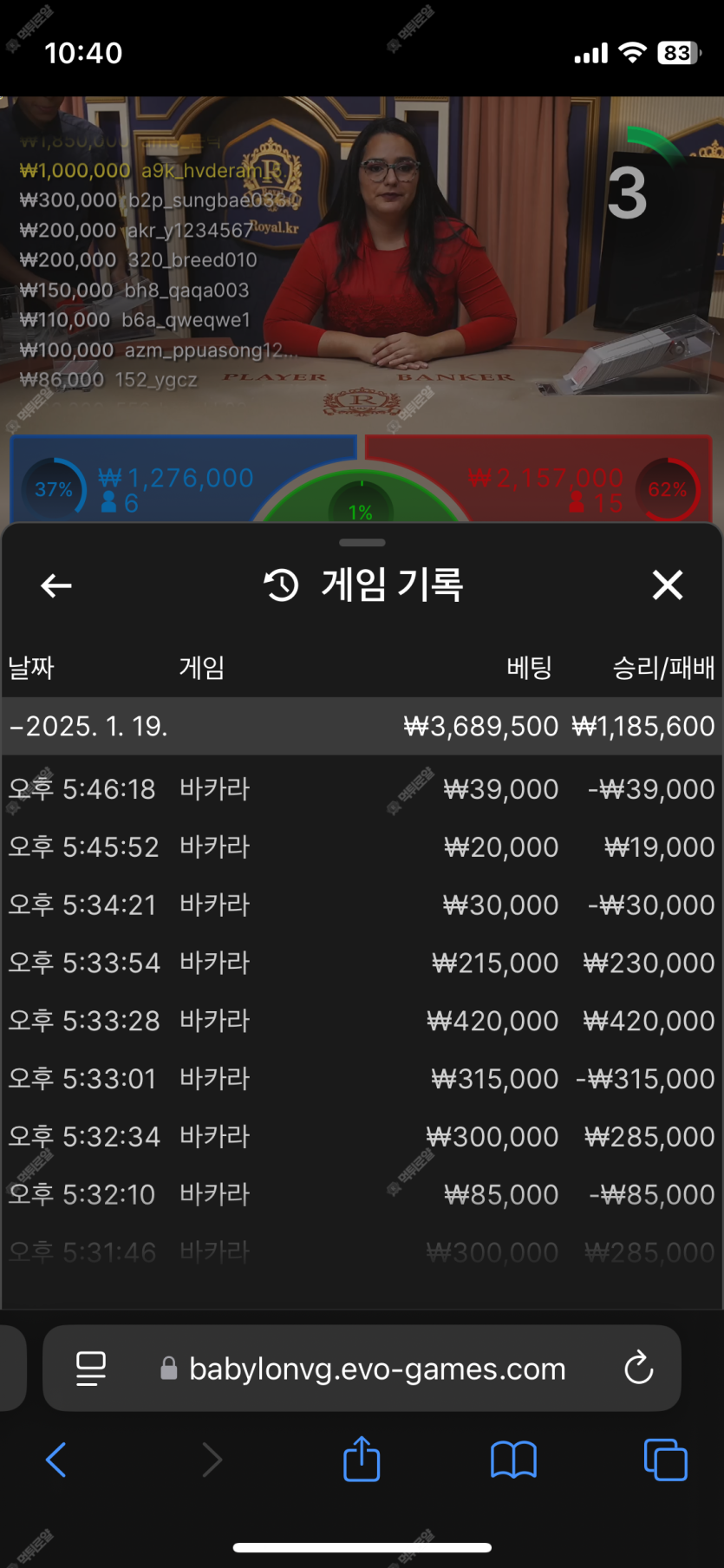This screenshot has height=1568, width=724.
Task: Select the 오후 5:33:28 바카라 entry
Action: (x=361, y=1021)
